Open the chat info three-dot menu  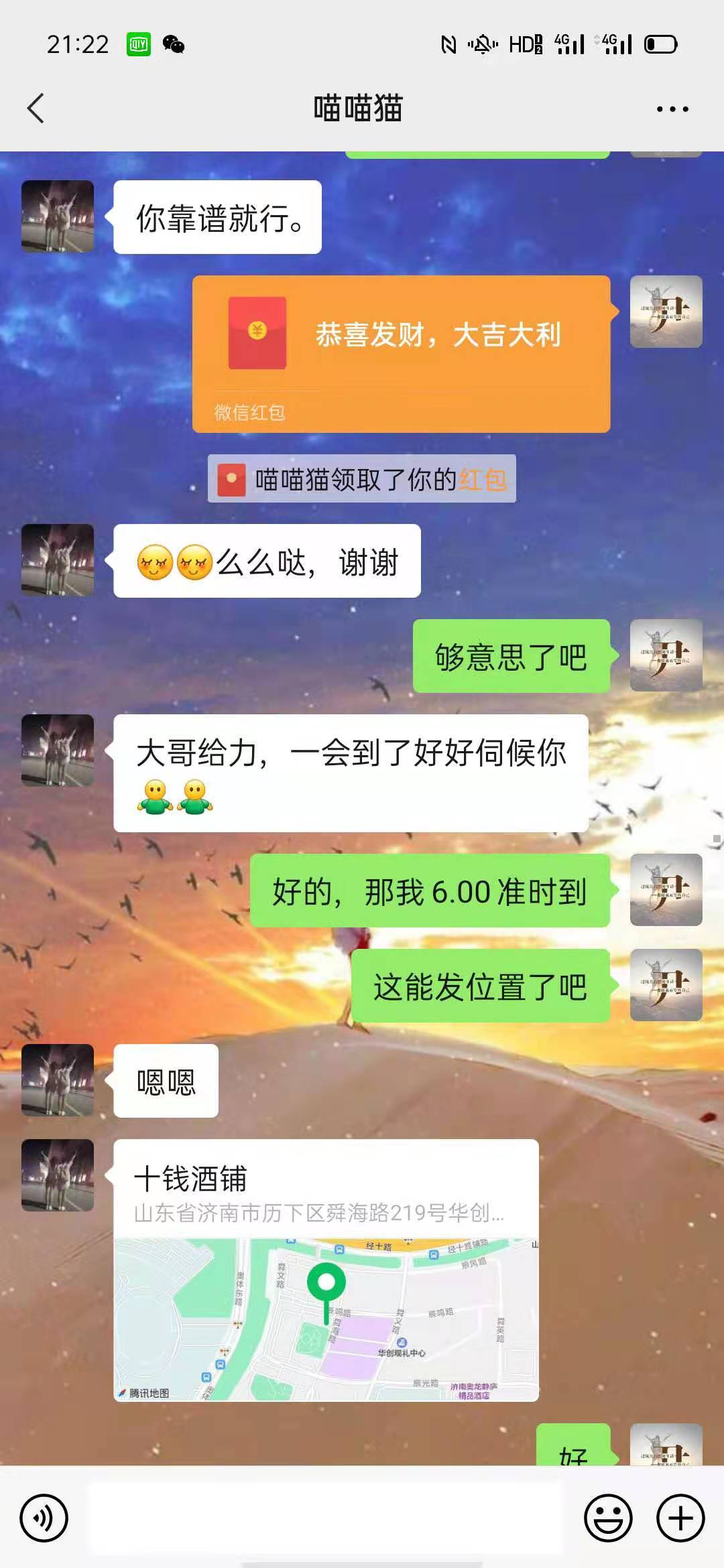[x=672, y=109]
